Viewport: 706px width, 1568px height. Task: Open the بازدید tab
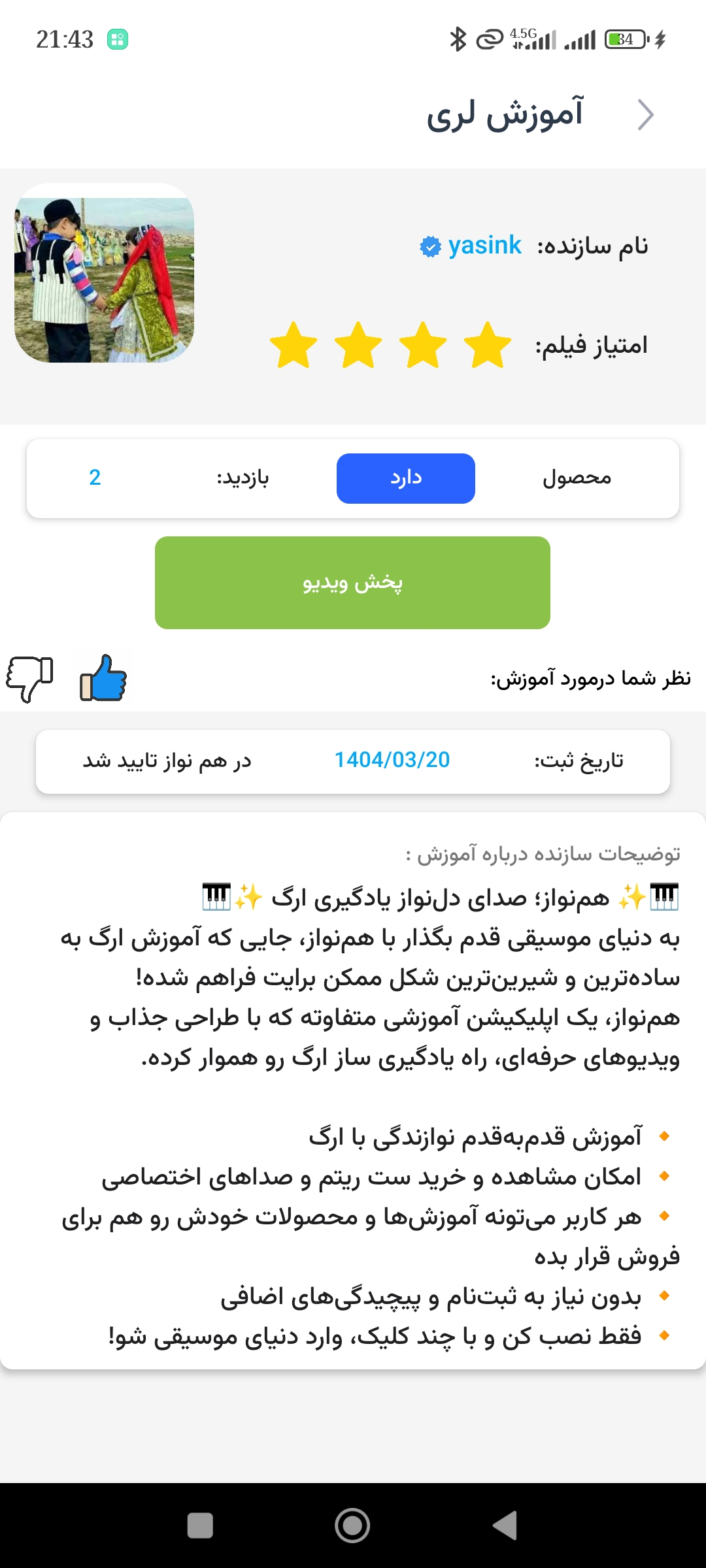pyautogui.click(x=243, y=478)
